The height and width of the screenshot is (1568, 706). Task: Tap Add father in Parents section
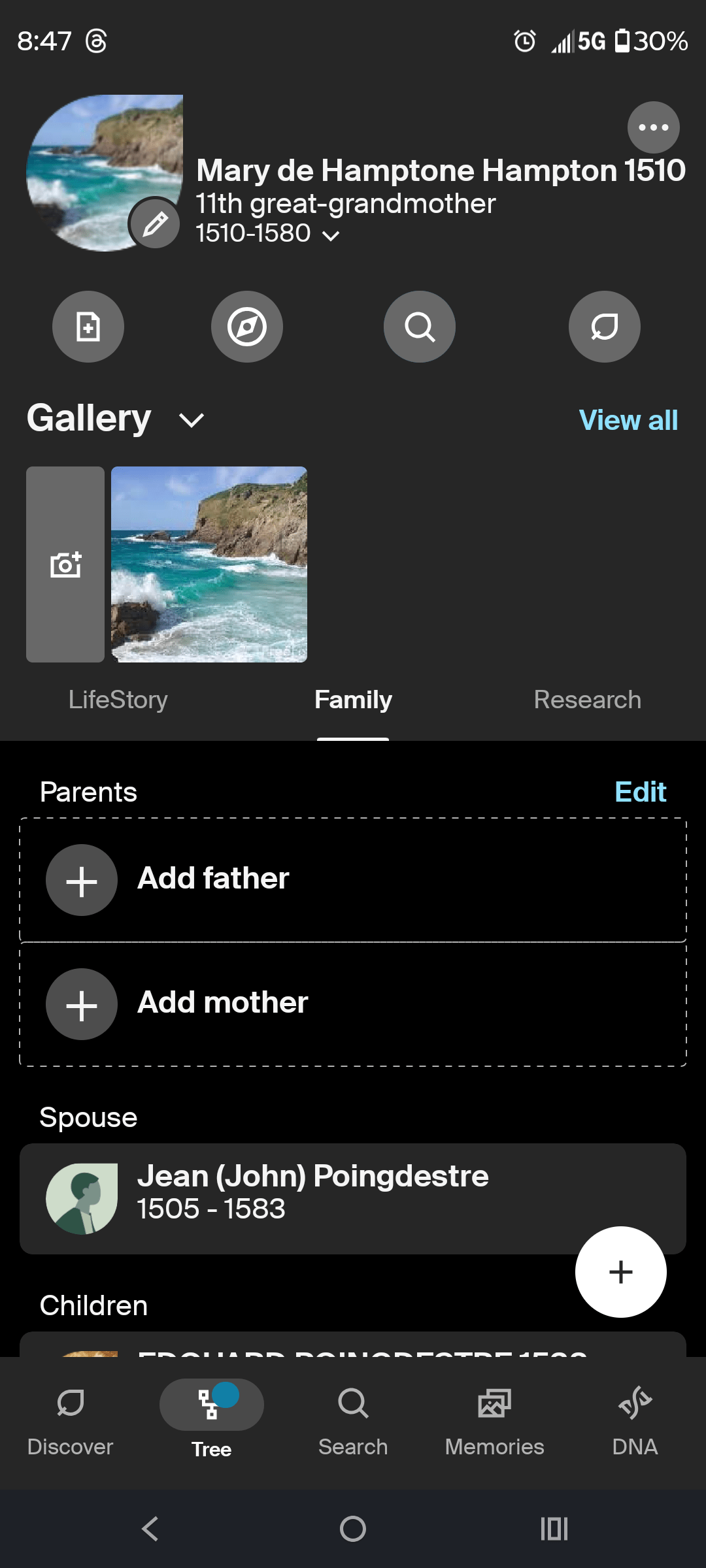pyautogui.click(x=212, y=879)
